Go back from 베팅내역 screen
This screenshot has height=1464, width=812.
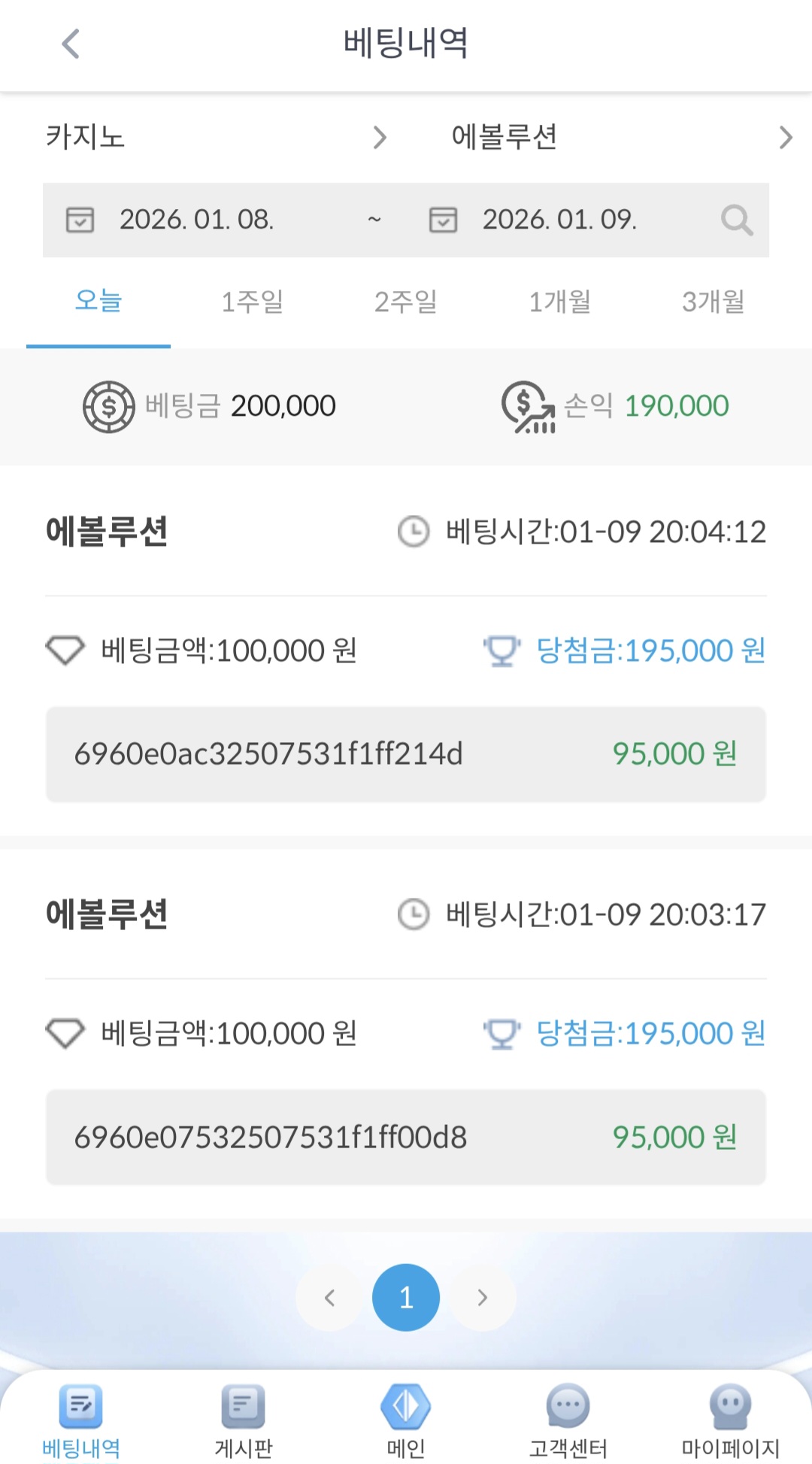71,44
